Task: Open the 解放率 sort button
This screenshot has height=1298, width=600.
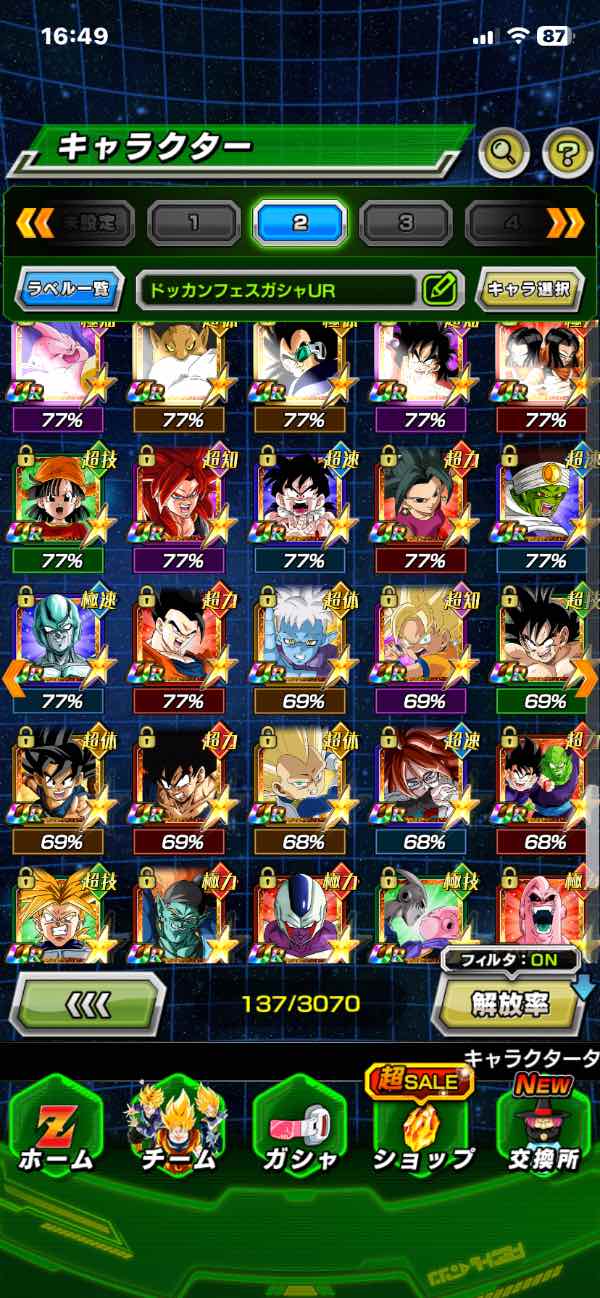Action: tap(508, 1003)
